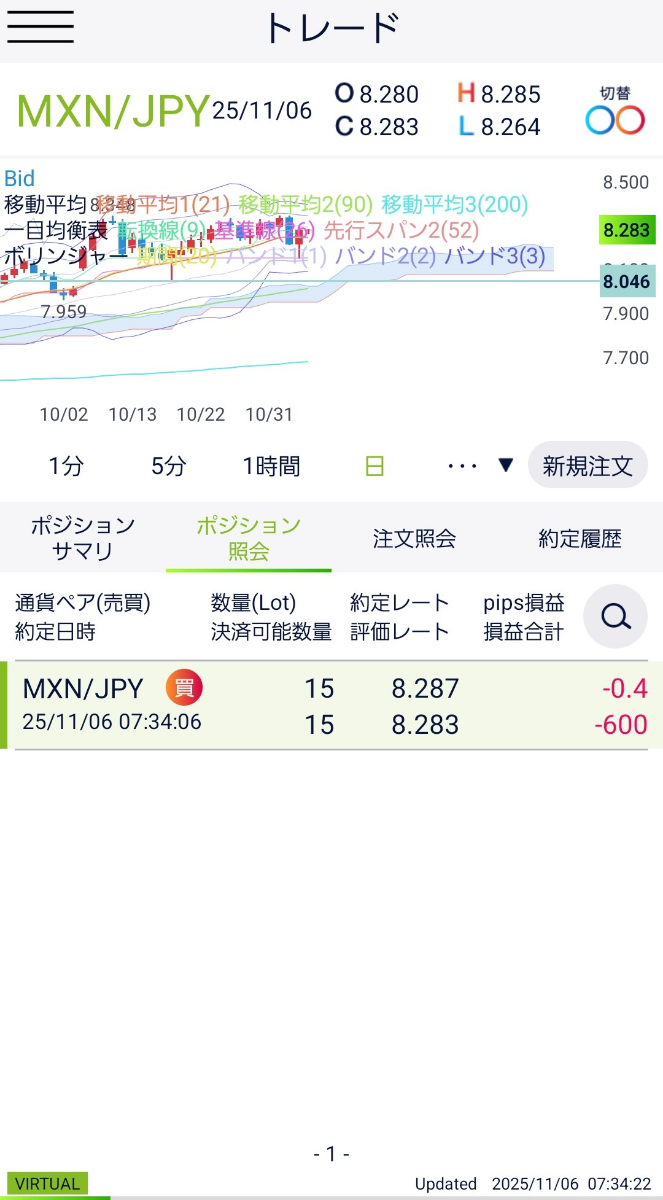
Task: Select the 1分 chart timeframe
Action: coord(66,466)
